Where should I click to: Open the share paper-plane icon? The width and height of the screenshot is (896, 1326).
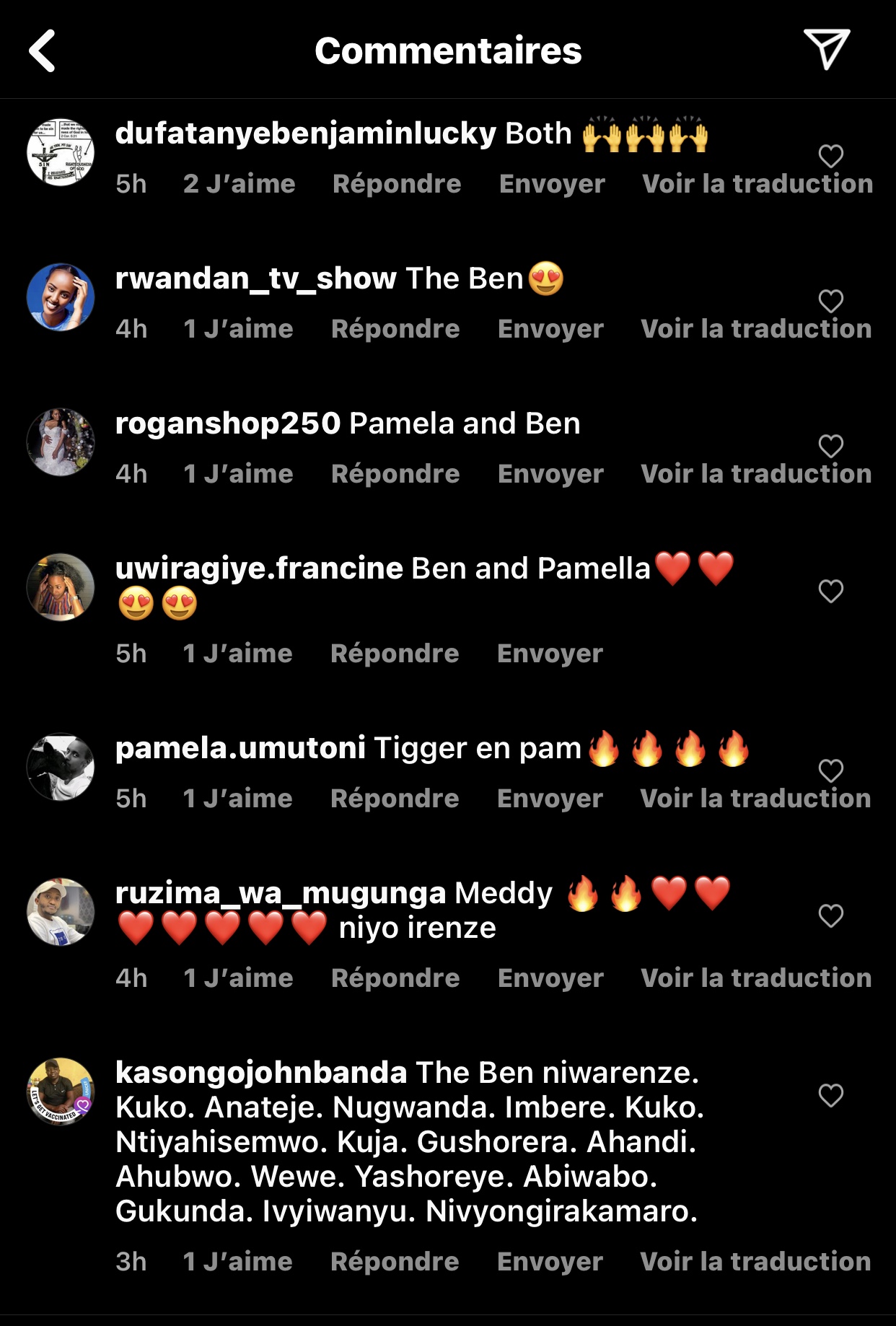click(x=826, y=49)
